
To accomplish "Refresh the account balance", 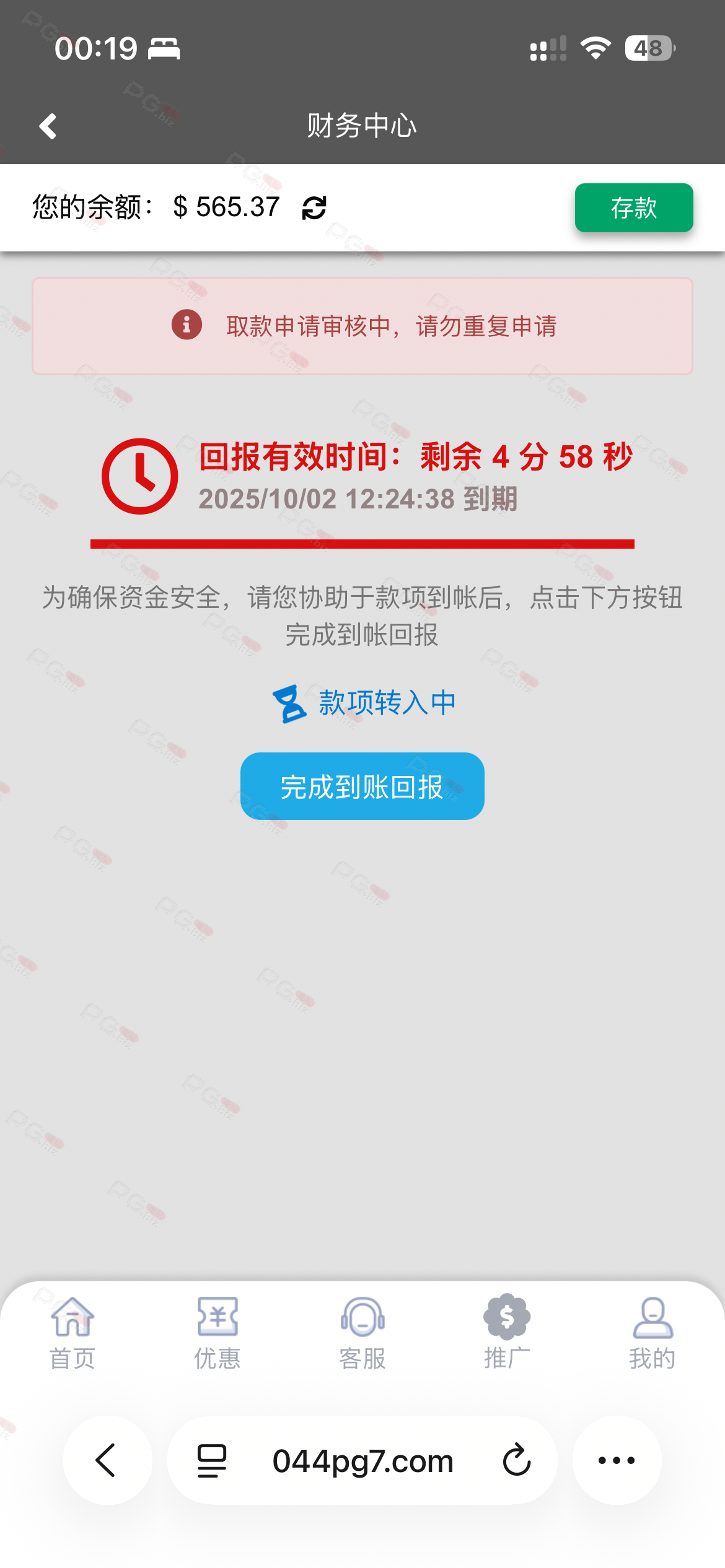I will coord(314,207).
